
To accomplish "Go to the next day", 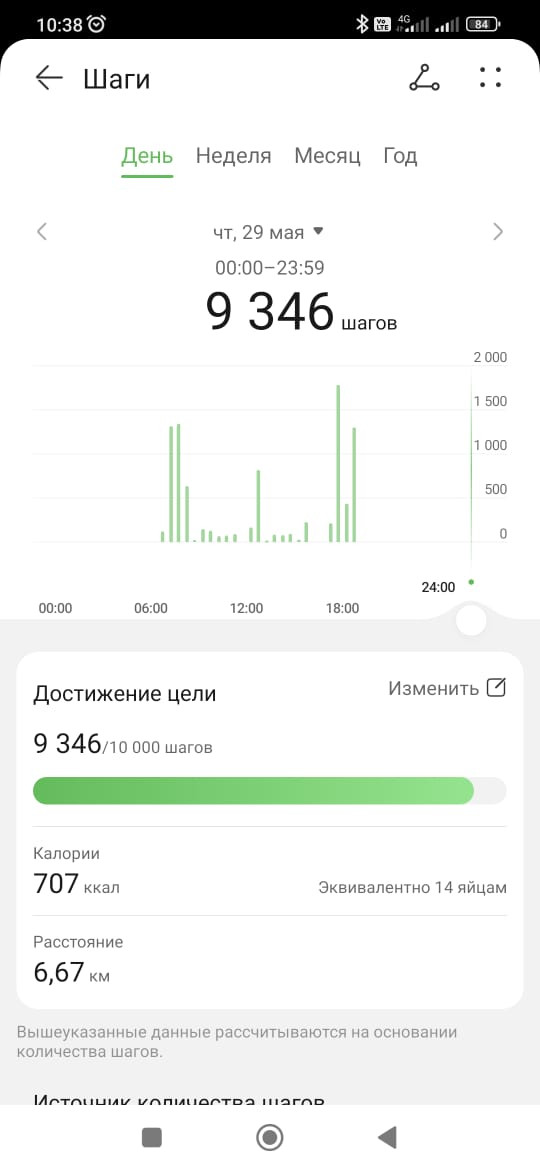I will click(x=498, y=232).
